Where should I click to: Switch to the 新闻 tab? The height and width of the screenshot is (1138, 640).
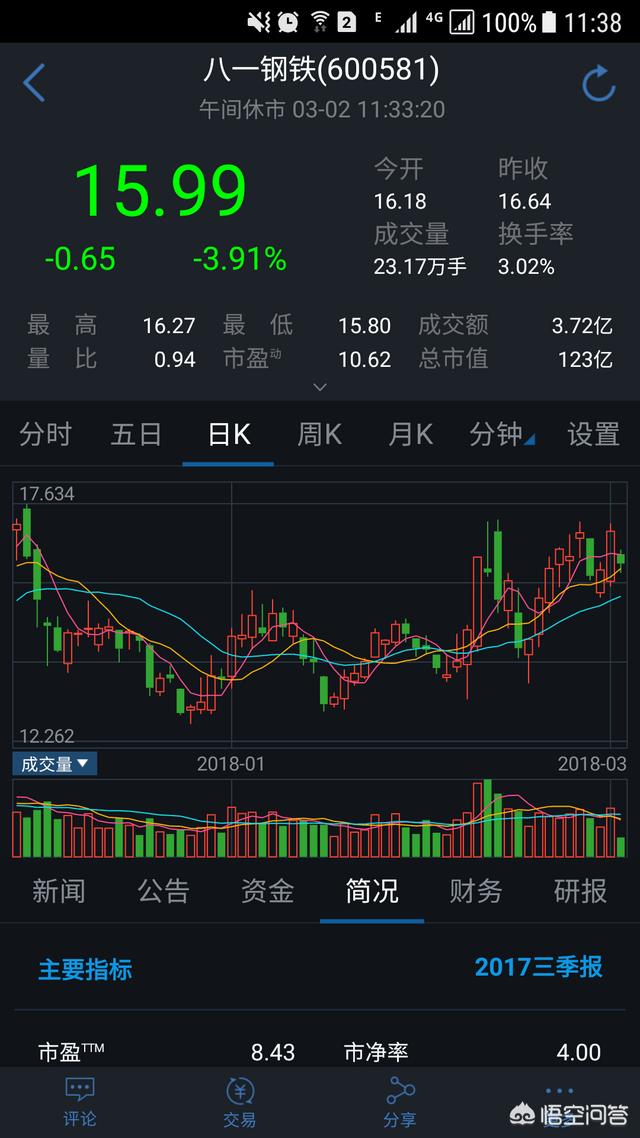pos(58,891)
